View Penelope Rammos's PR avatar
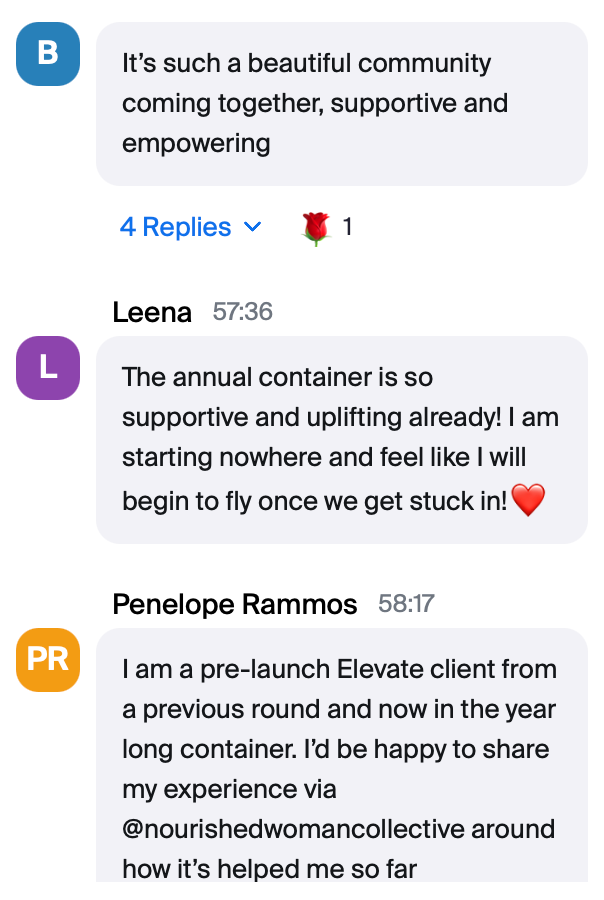This screenshot has width=604, height=900. (x=48, y=660)
